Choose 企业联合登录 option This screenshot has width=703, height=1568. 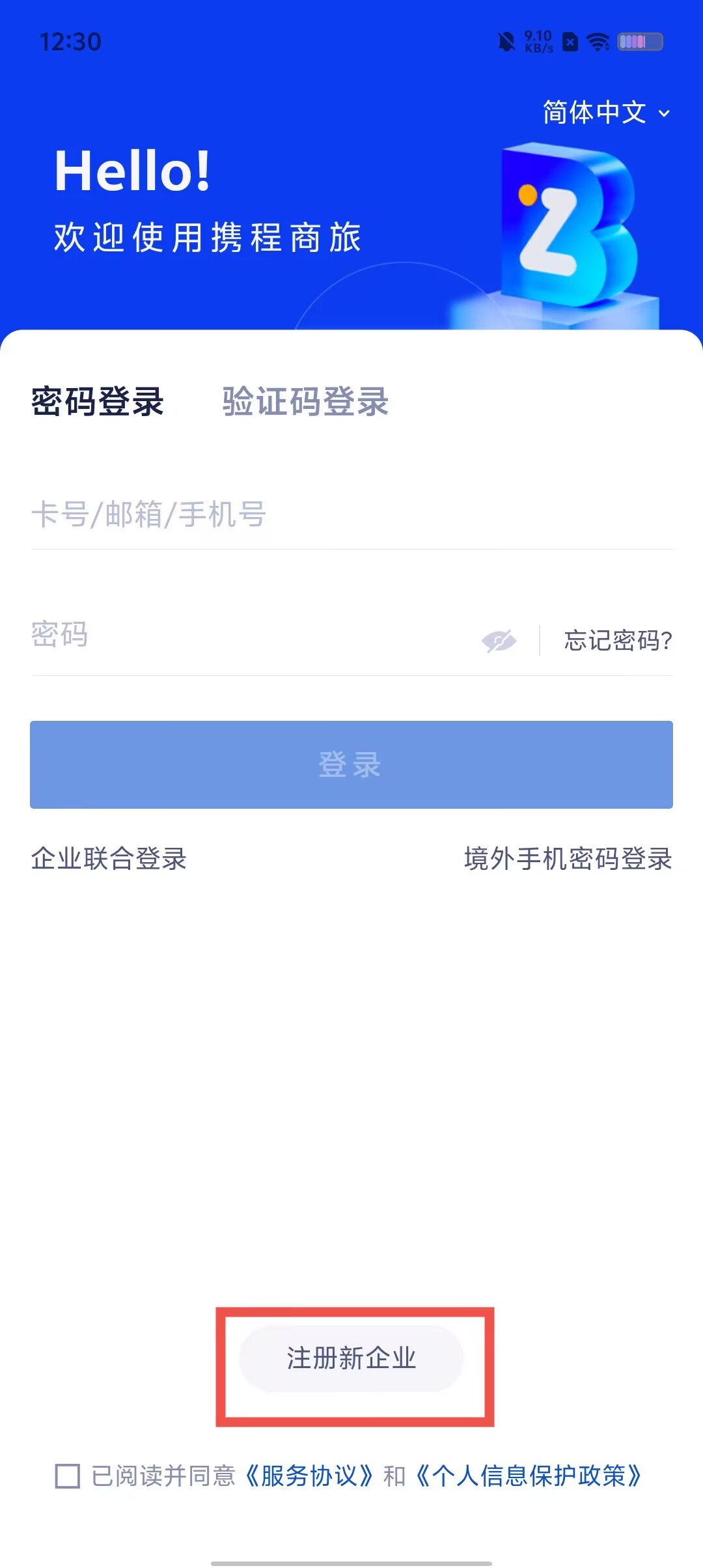pos(109,859)
